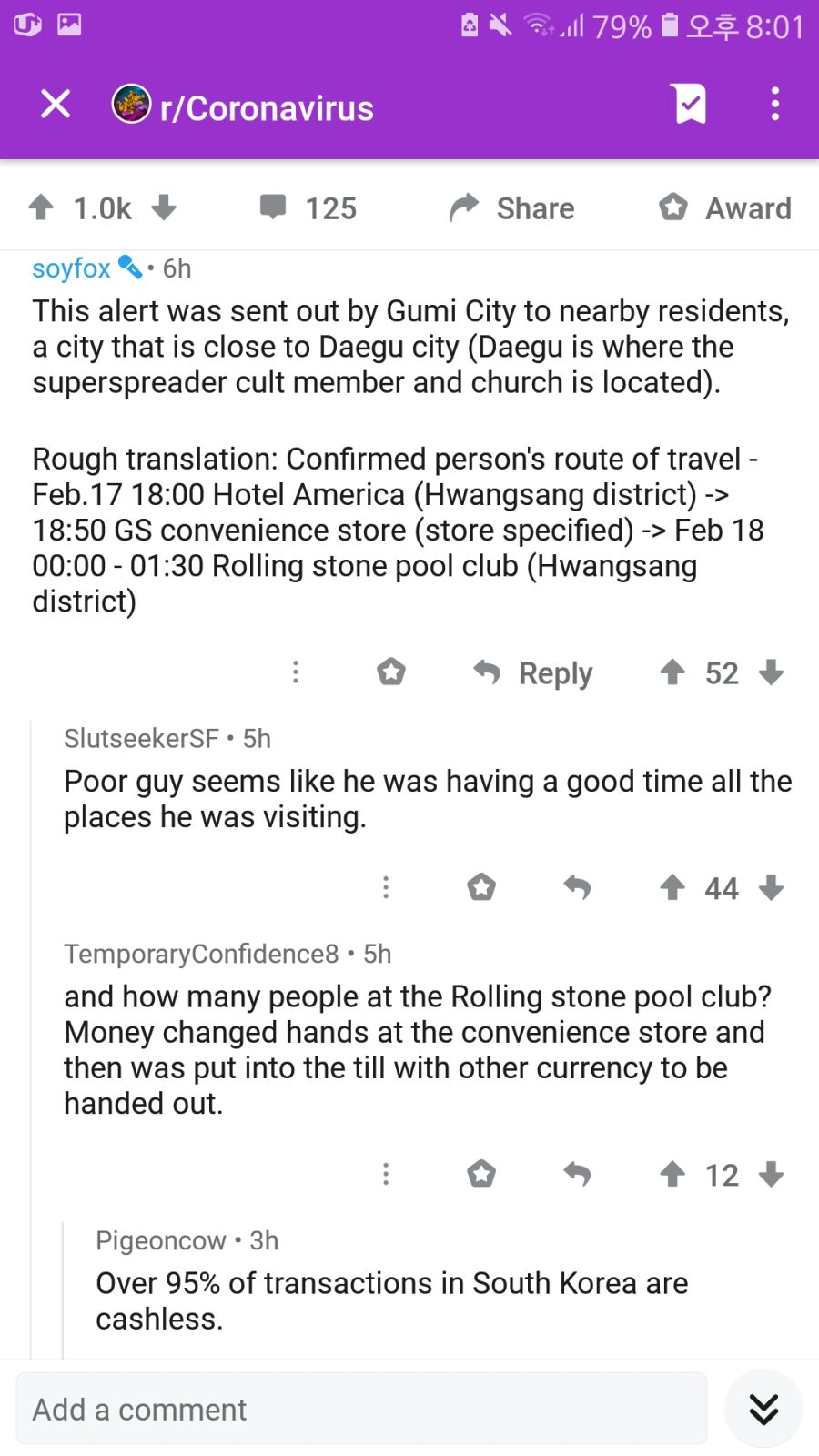Open Pigeoncow's user profile

(160, 1239)
